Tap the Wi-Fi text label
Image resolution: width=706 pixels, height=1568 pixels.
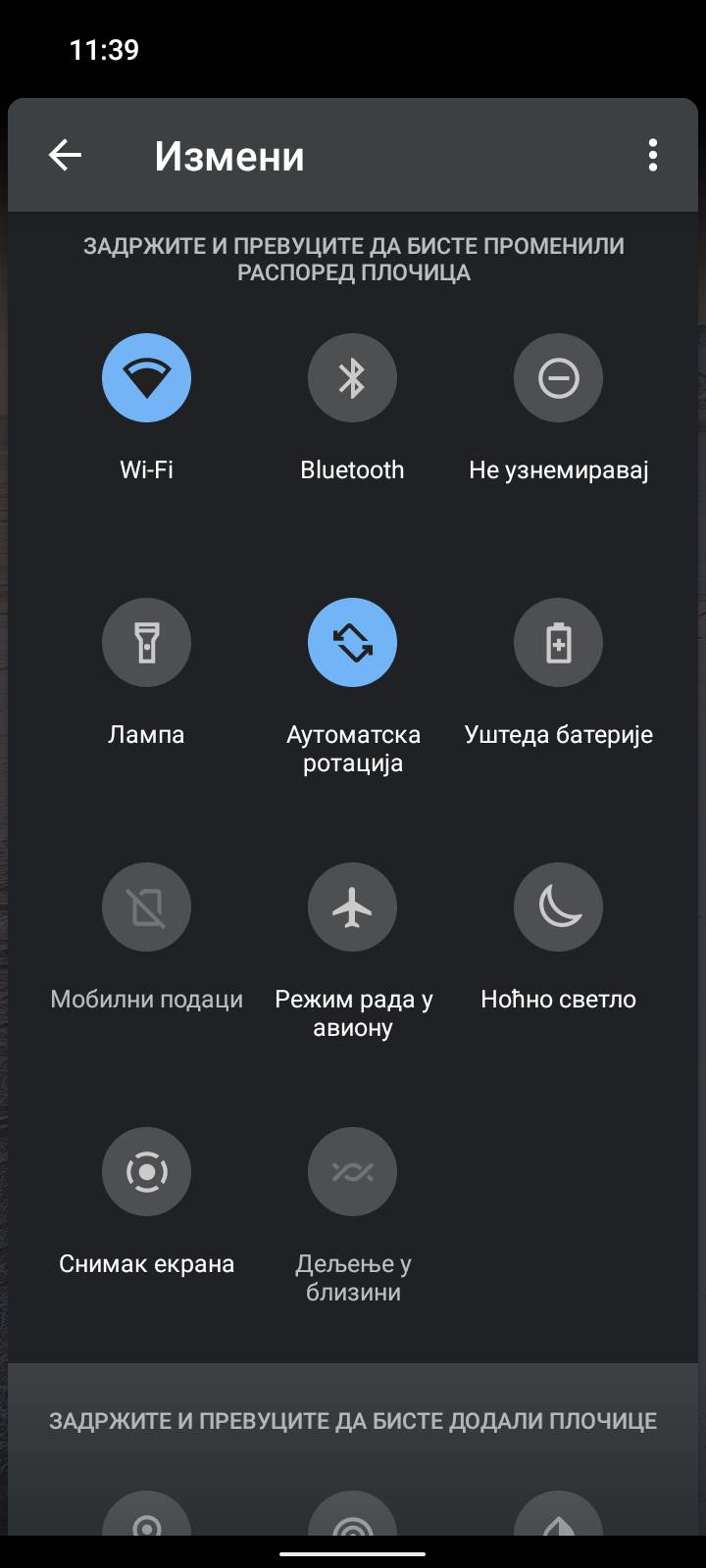pos(146,468)
